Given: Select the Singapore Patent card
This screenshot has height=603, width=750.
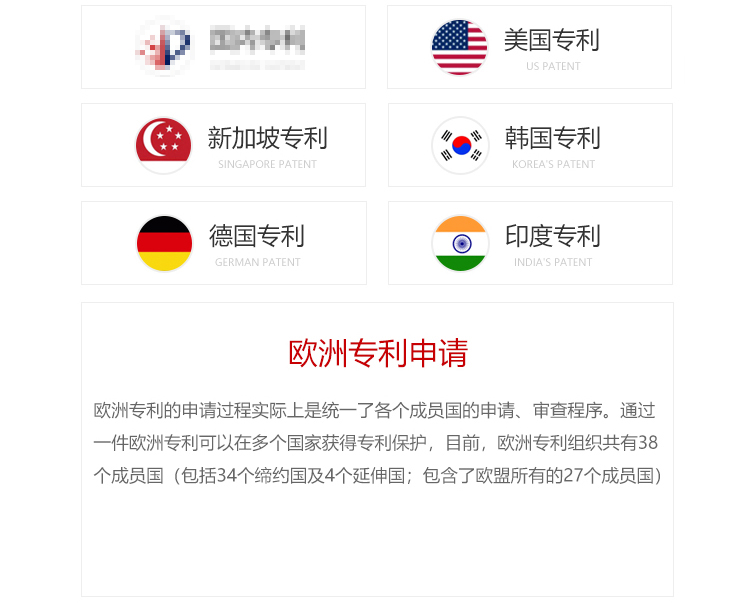Looking at the screenshot, I should (224, 145).
